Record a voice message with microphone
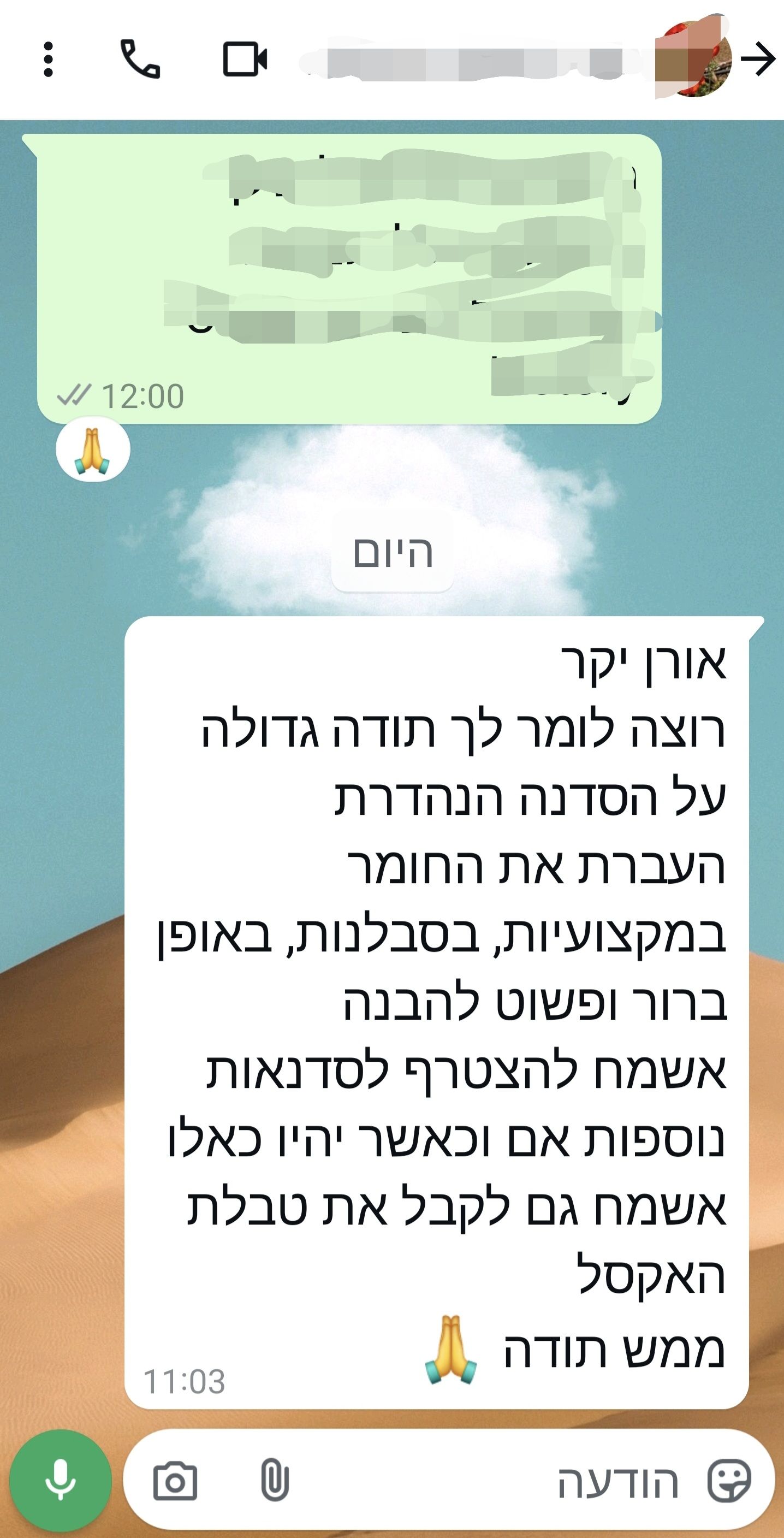Image resolution: width=784 pixels, height=1538 pixels. [60, 1481]
